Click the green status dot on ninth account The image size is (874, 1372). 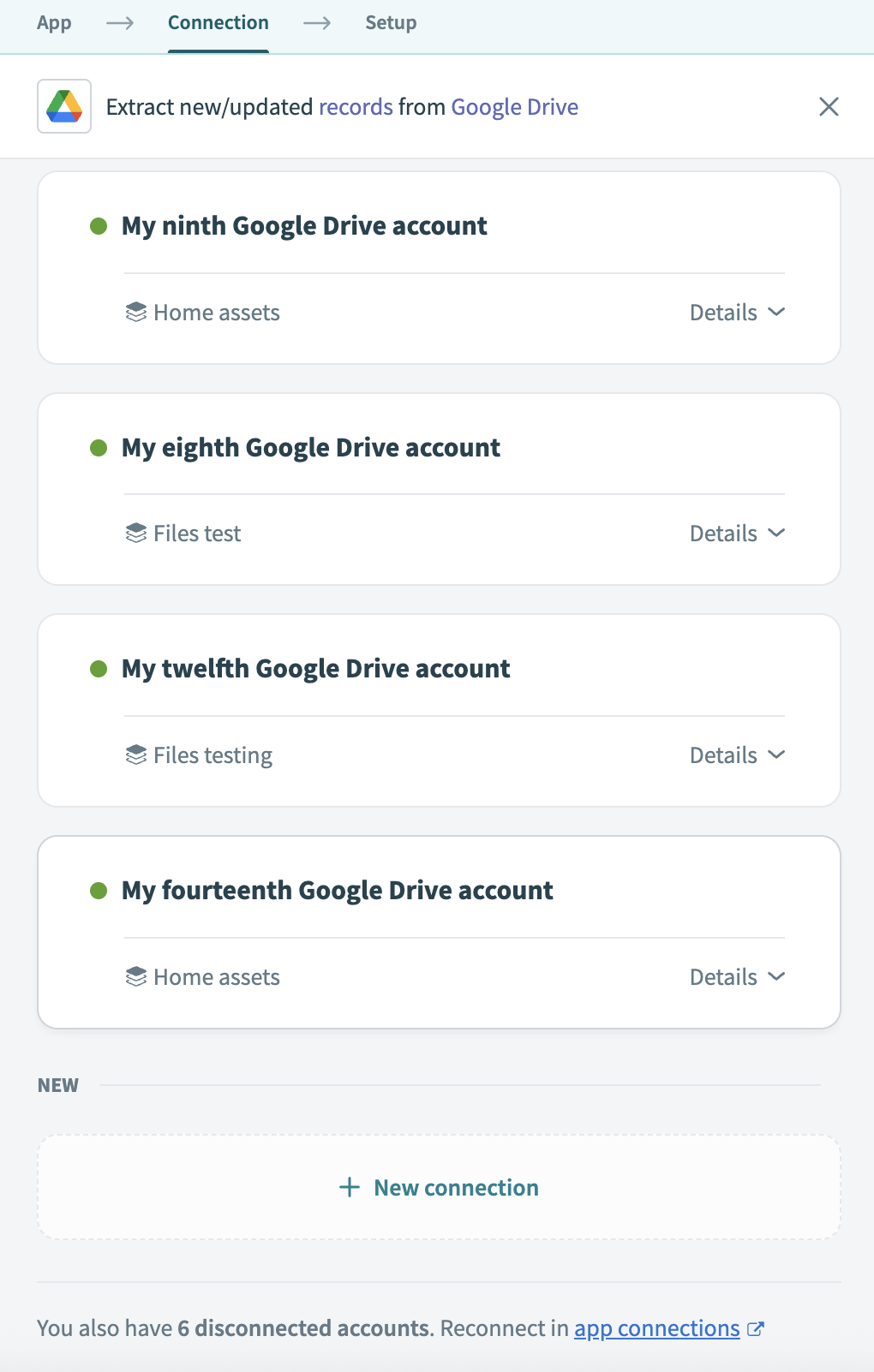(99, 225)
